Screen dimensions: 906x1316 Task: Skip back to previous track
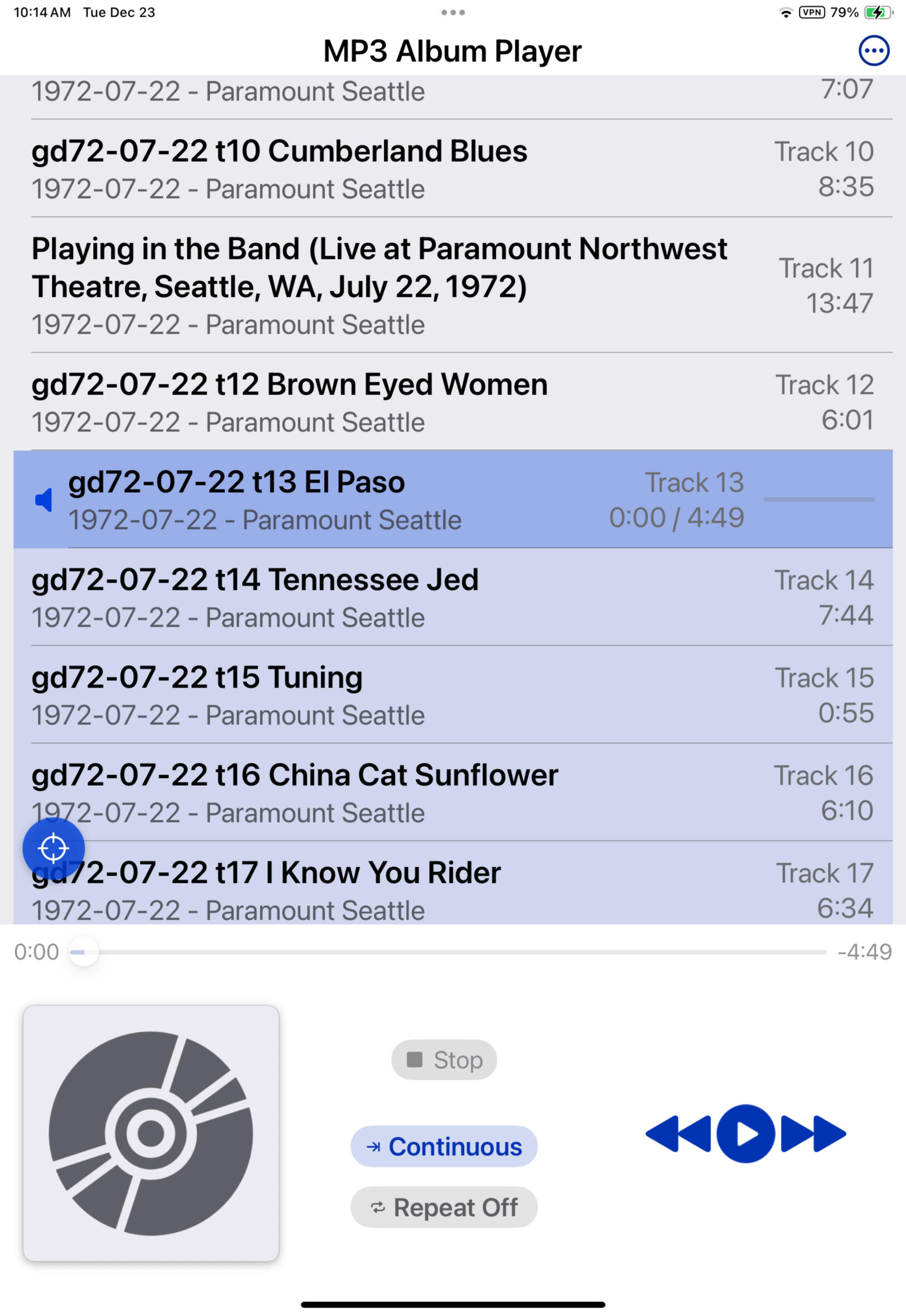678,1134
